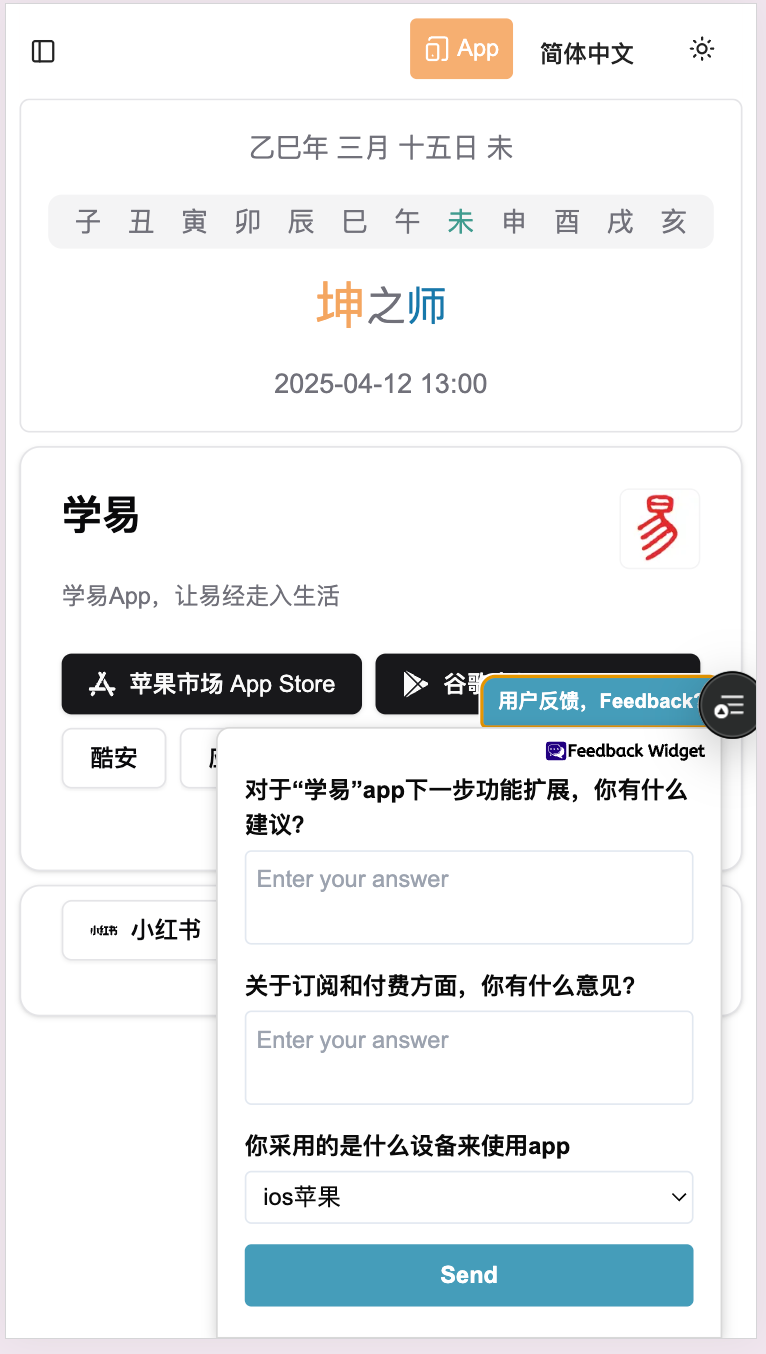Select the 午 hour
Image resolution: width=766 pixels, height=1354 pixels.
pyautogui.click(x=407, y=222)
